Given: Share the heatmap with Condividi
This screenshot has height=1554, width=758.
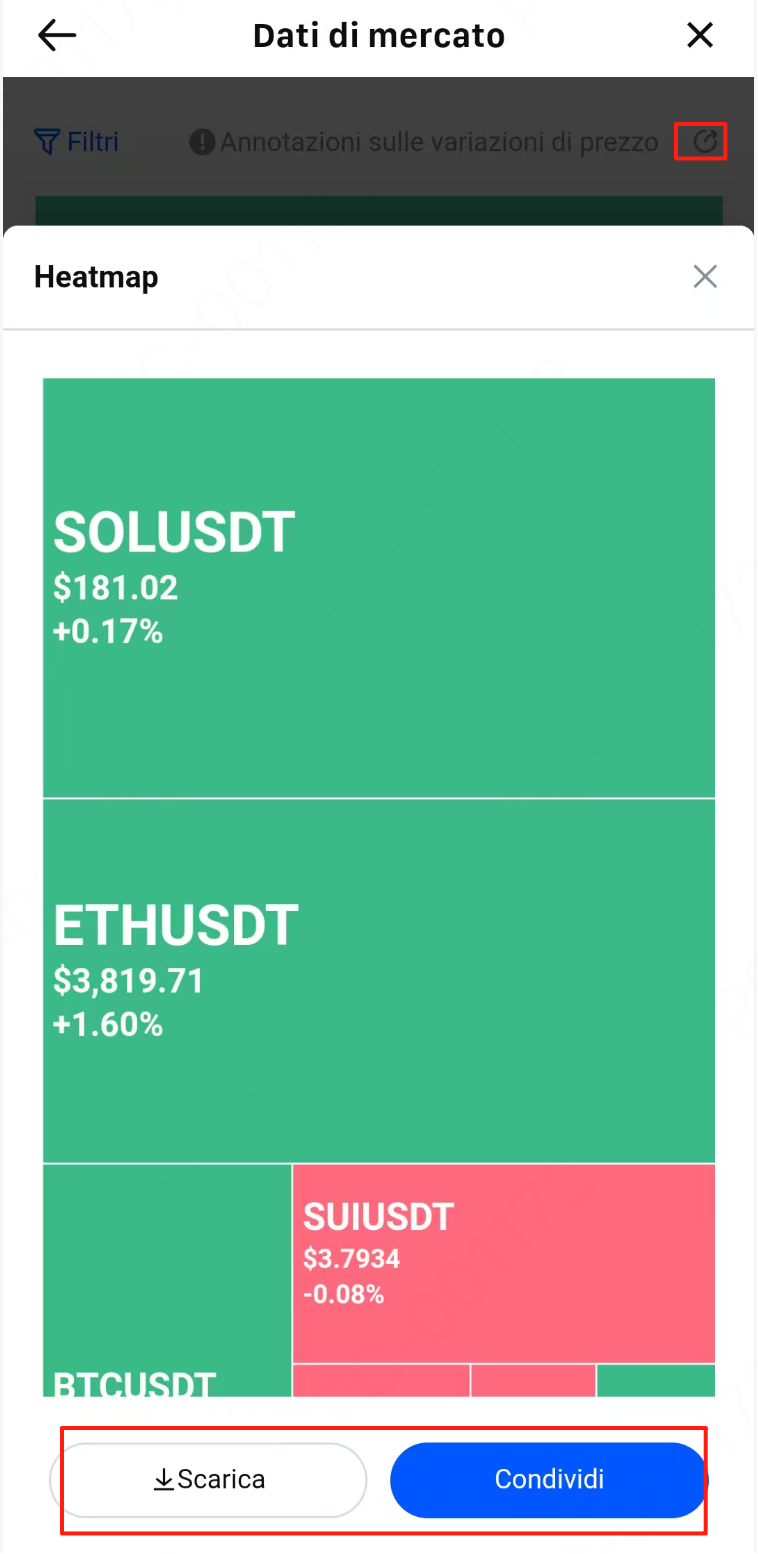Looking at the screenshot, I should (548, 1480).
